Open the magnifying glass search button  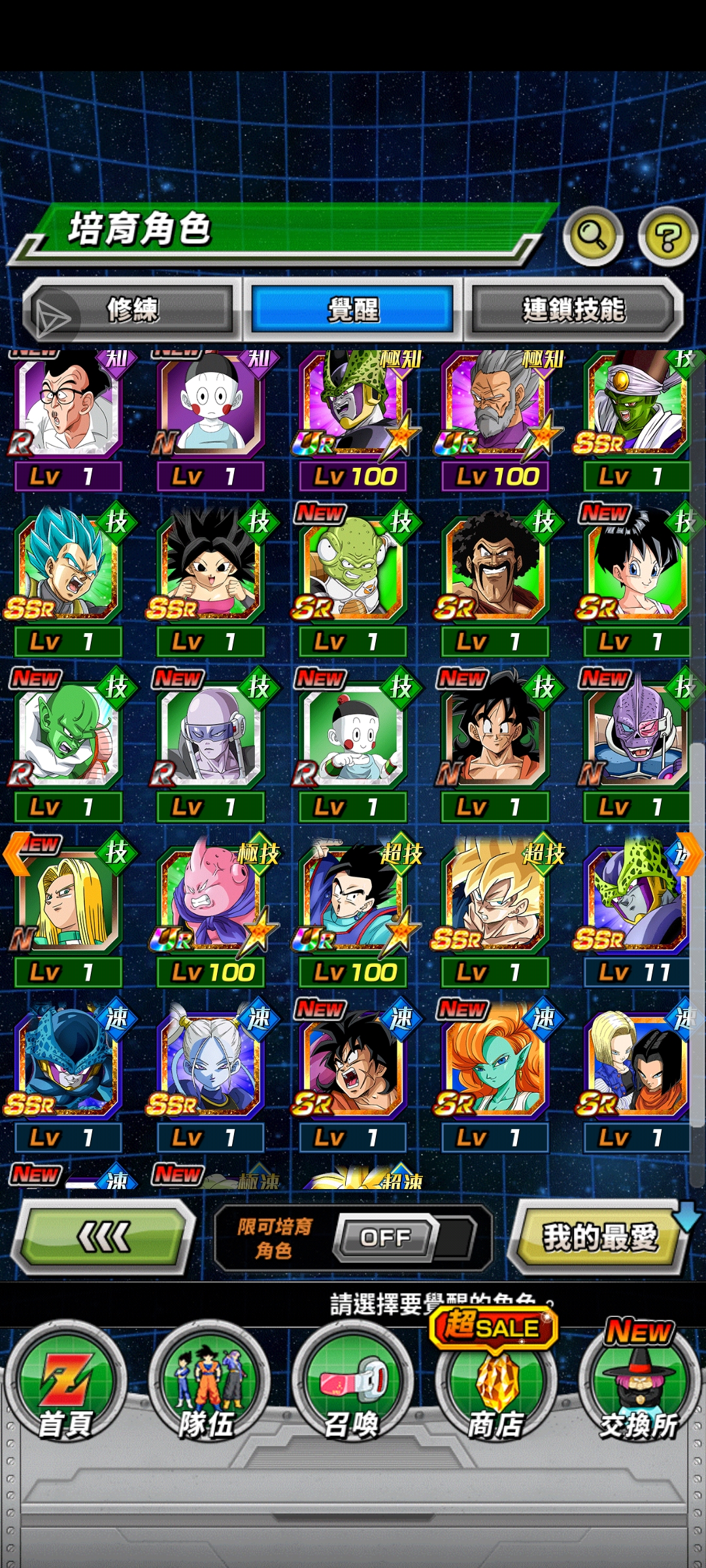coord(592,235)
